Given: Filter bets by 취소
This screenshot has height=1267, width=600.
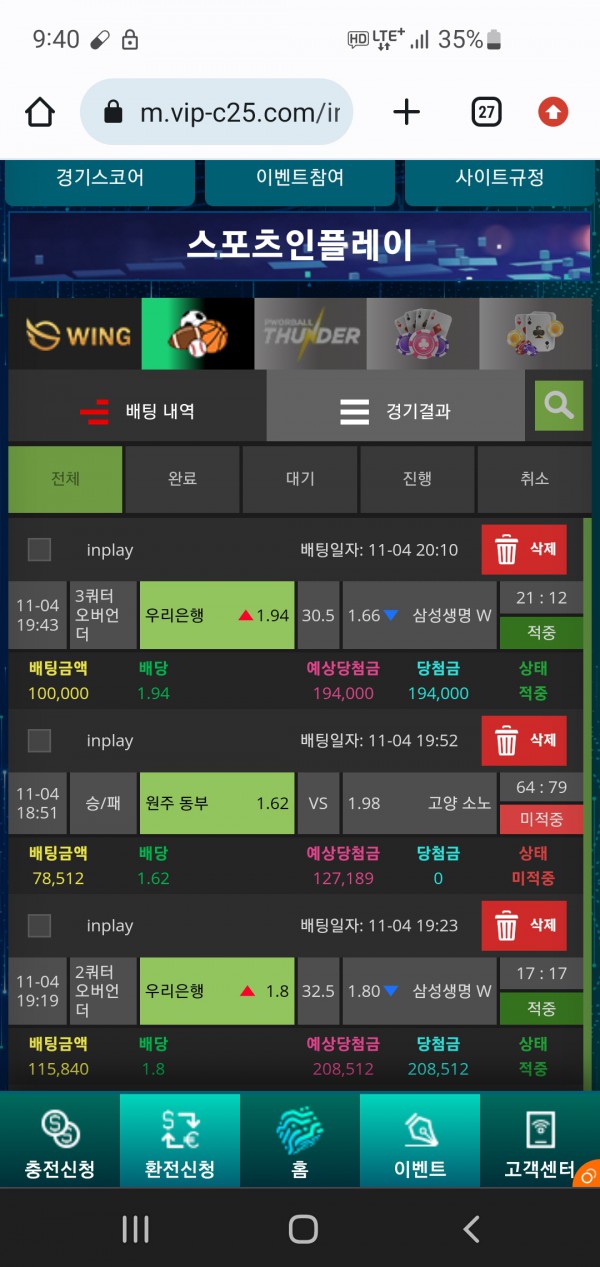Looking at the screenshot, I should click(x=534, y=479).
